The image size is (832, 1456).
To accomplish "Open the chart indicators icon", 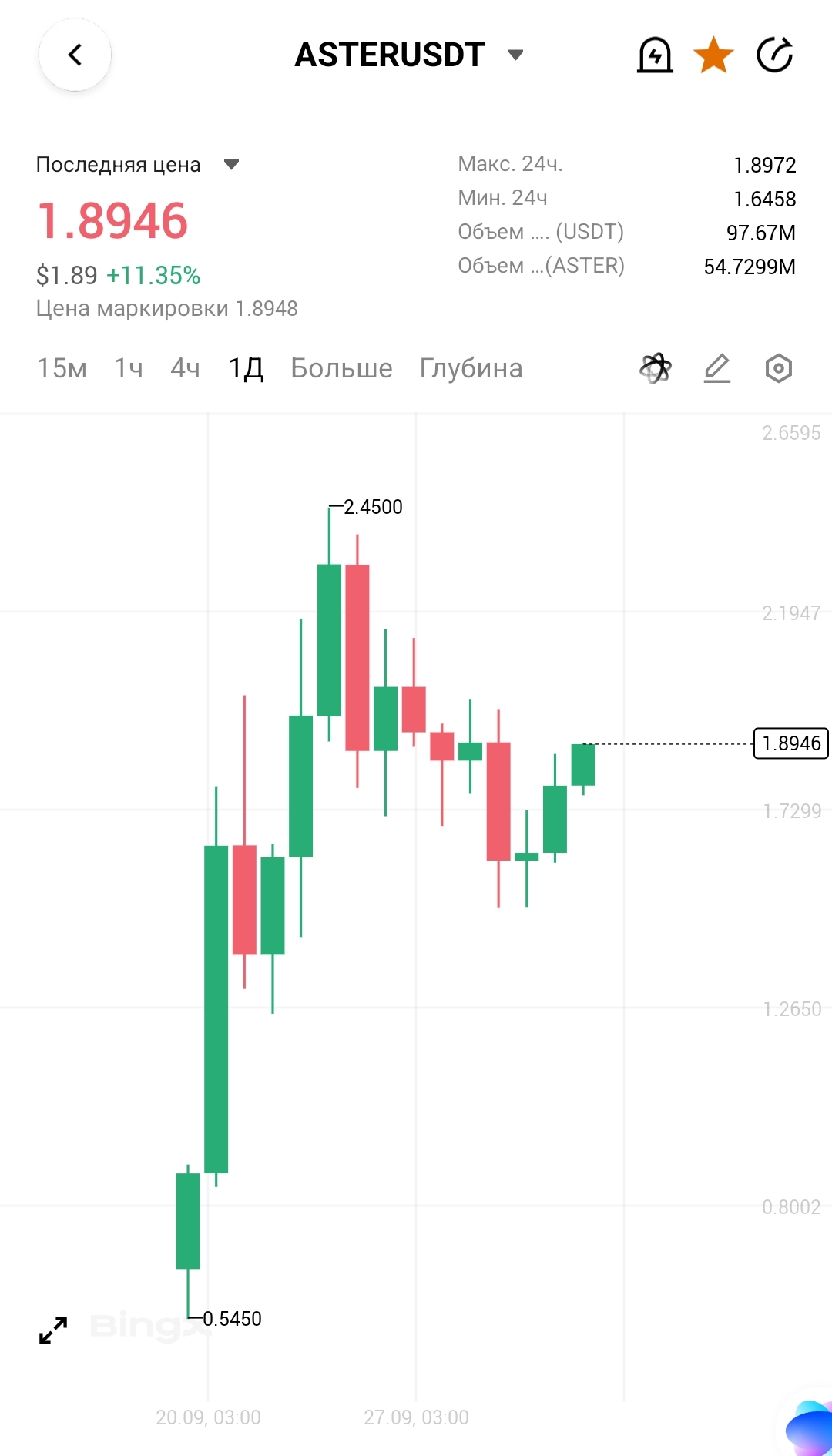I will [656, 368].
